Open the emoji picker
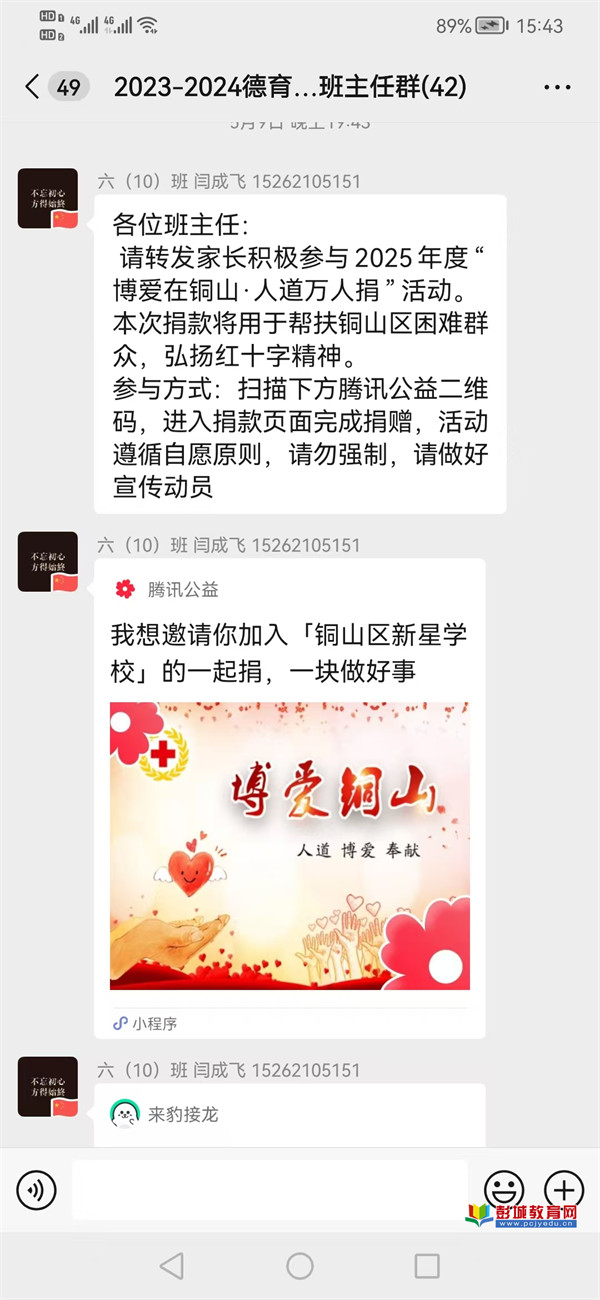Image resolution: width=600 pixels, height=1300 pixels. coord(503,1190)
